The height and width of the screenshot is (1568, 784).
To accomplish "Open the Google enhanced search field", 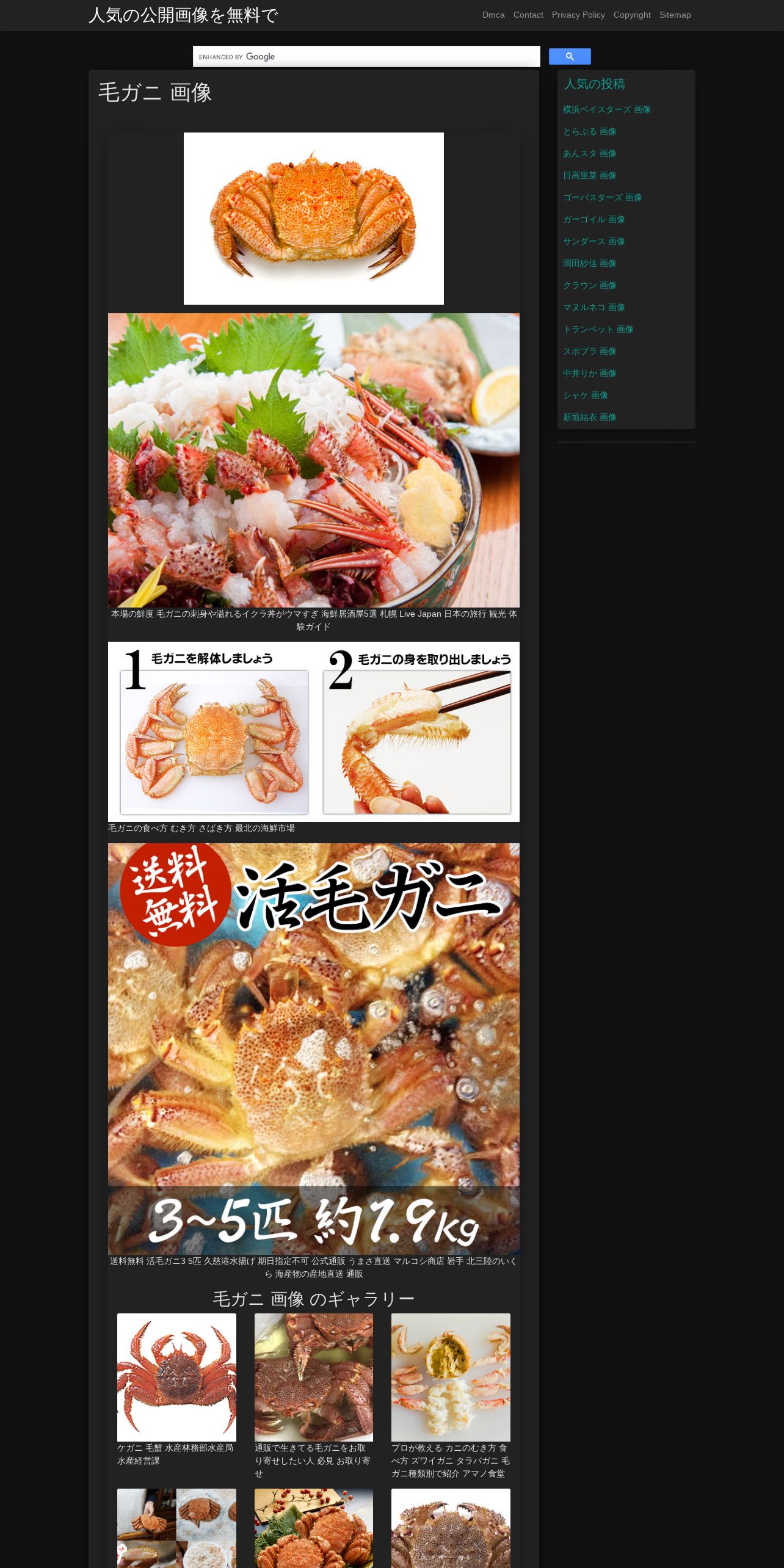I will pyautogui.click(x=366, y=57).
